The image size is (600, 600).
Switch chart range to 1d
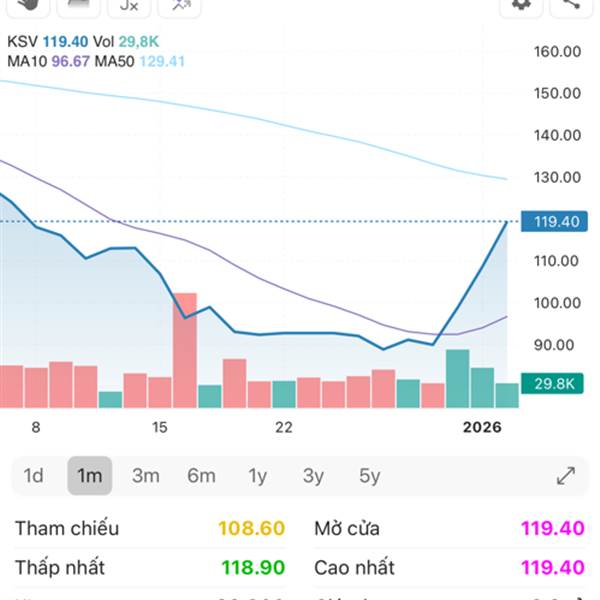point(33,476)
